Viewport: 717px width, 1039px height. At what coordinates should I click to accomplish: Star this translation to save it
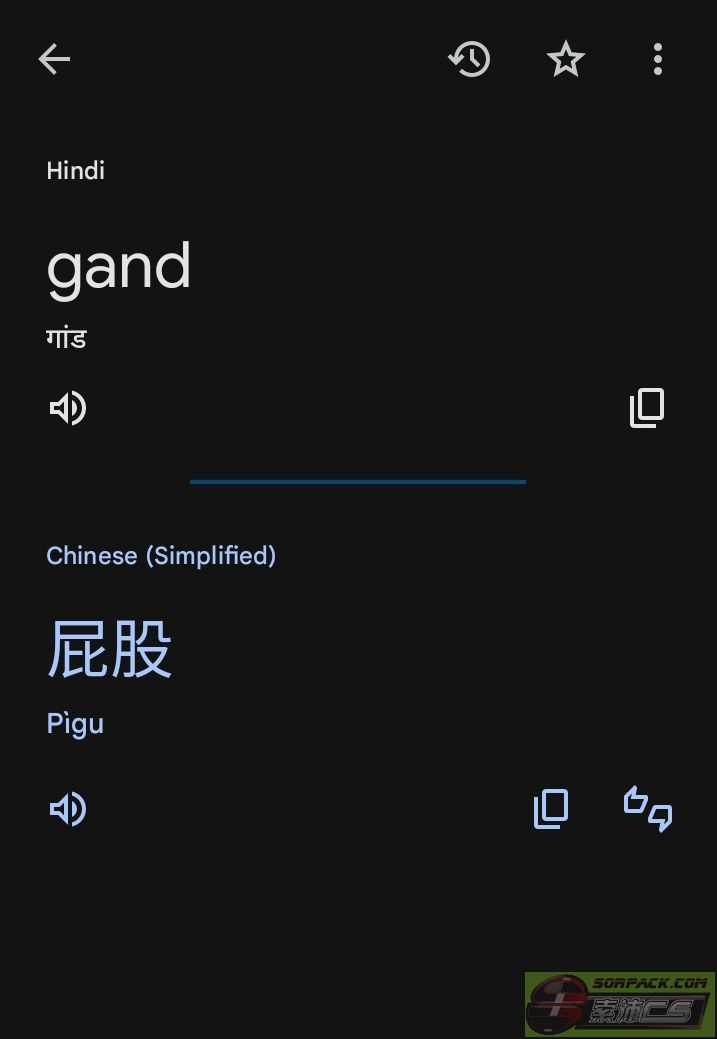point(566,60)
